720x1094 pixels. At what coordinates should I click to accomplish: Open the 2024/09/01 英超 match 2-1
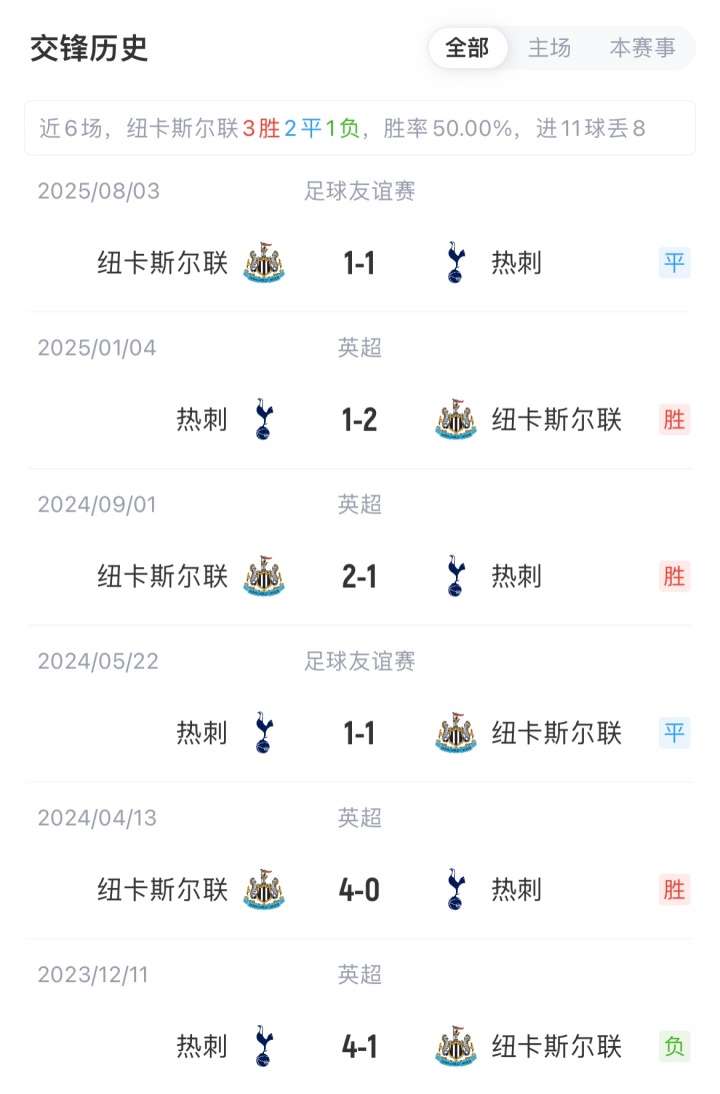[359, 576]
